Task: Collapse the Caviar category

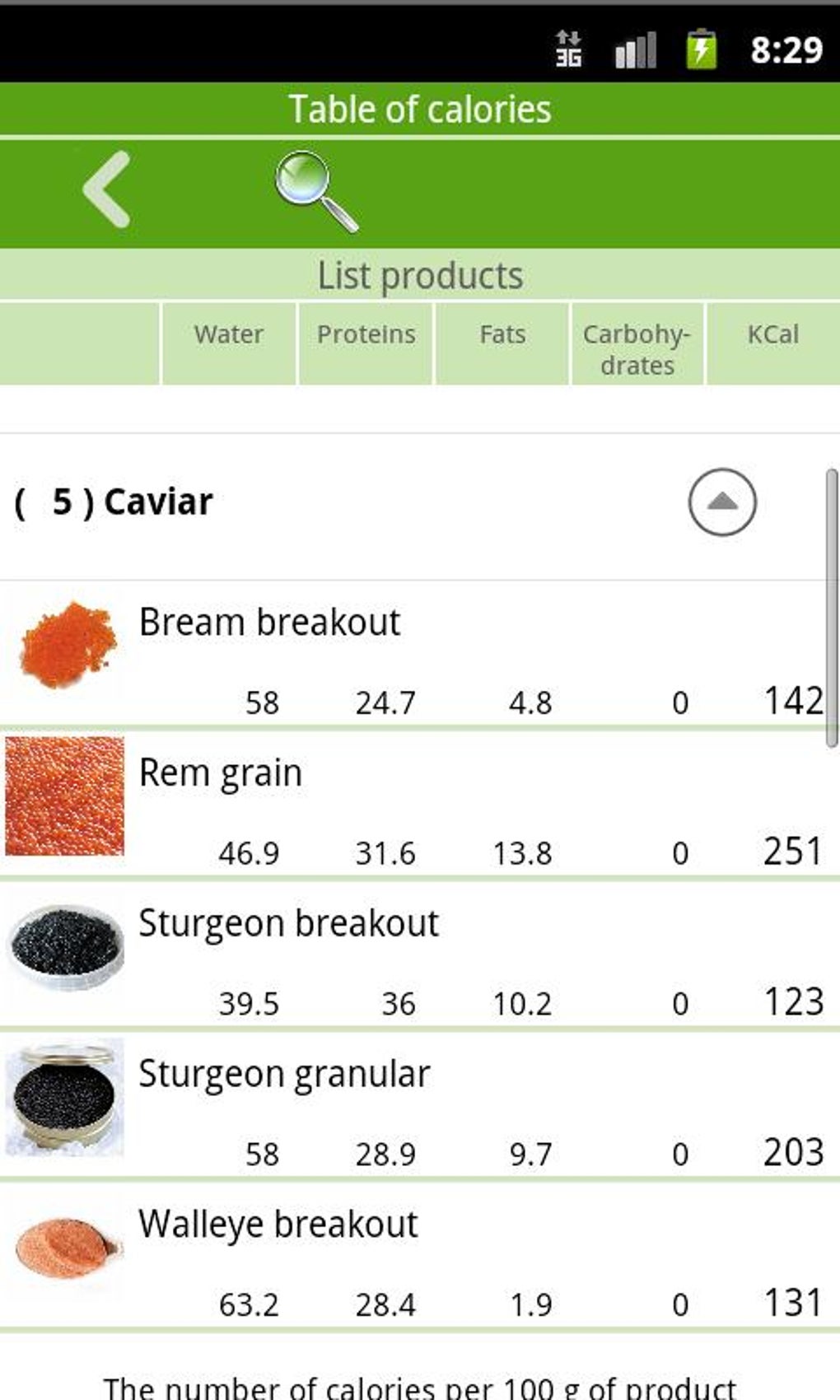Action: [x=721, y=502]
